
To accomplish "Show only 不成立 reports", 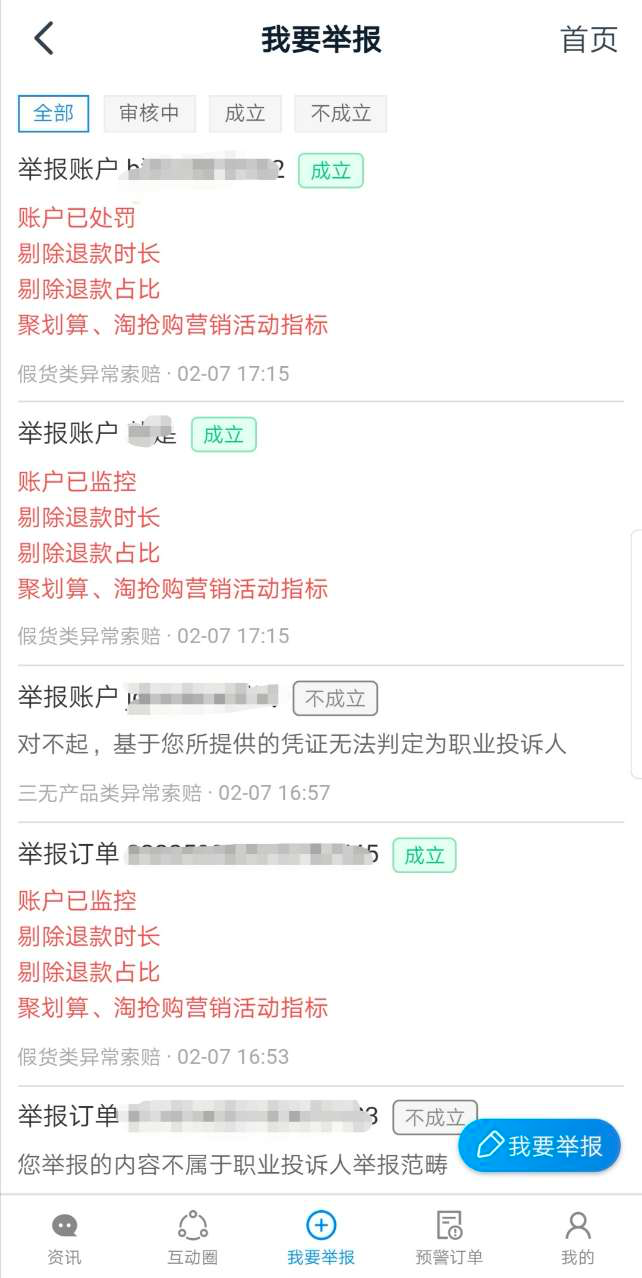I will pos(340,113).
